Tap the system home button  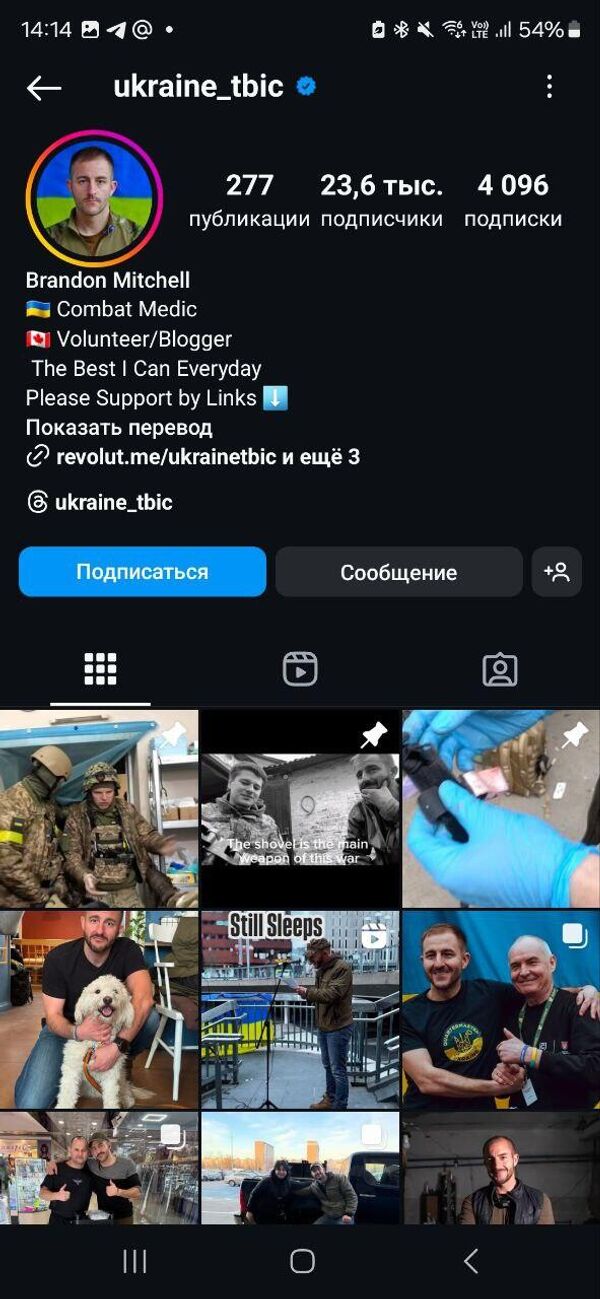[302, 1261]
